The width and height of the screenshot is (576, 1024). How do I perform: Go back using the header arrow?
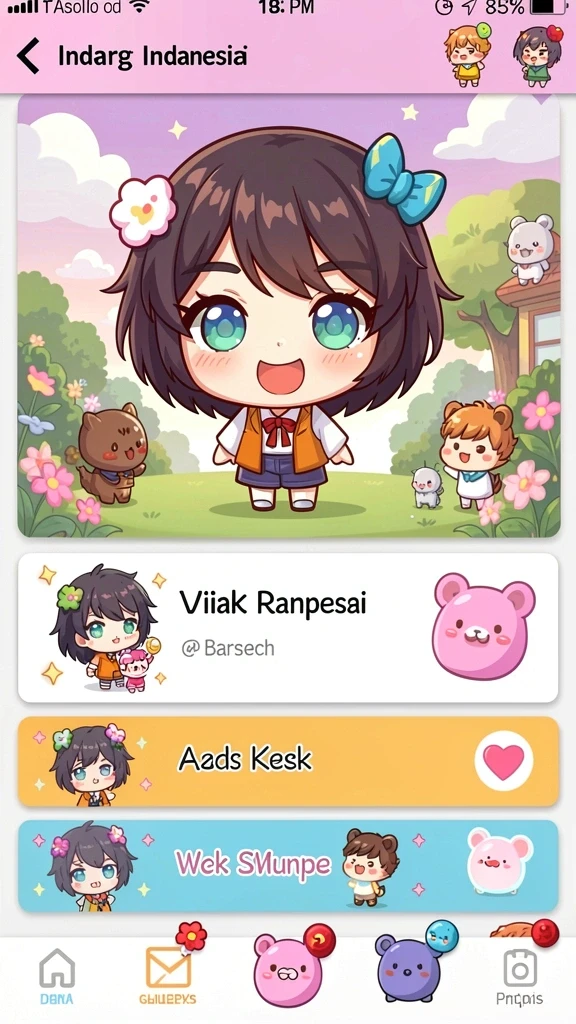[x=28, y=56]
